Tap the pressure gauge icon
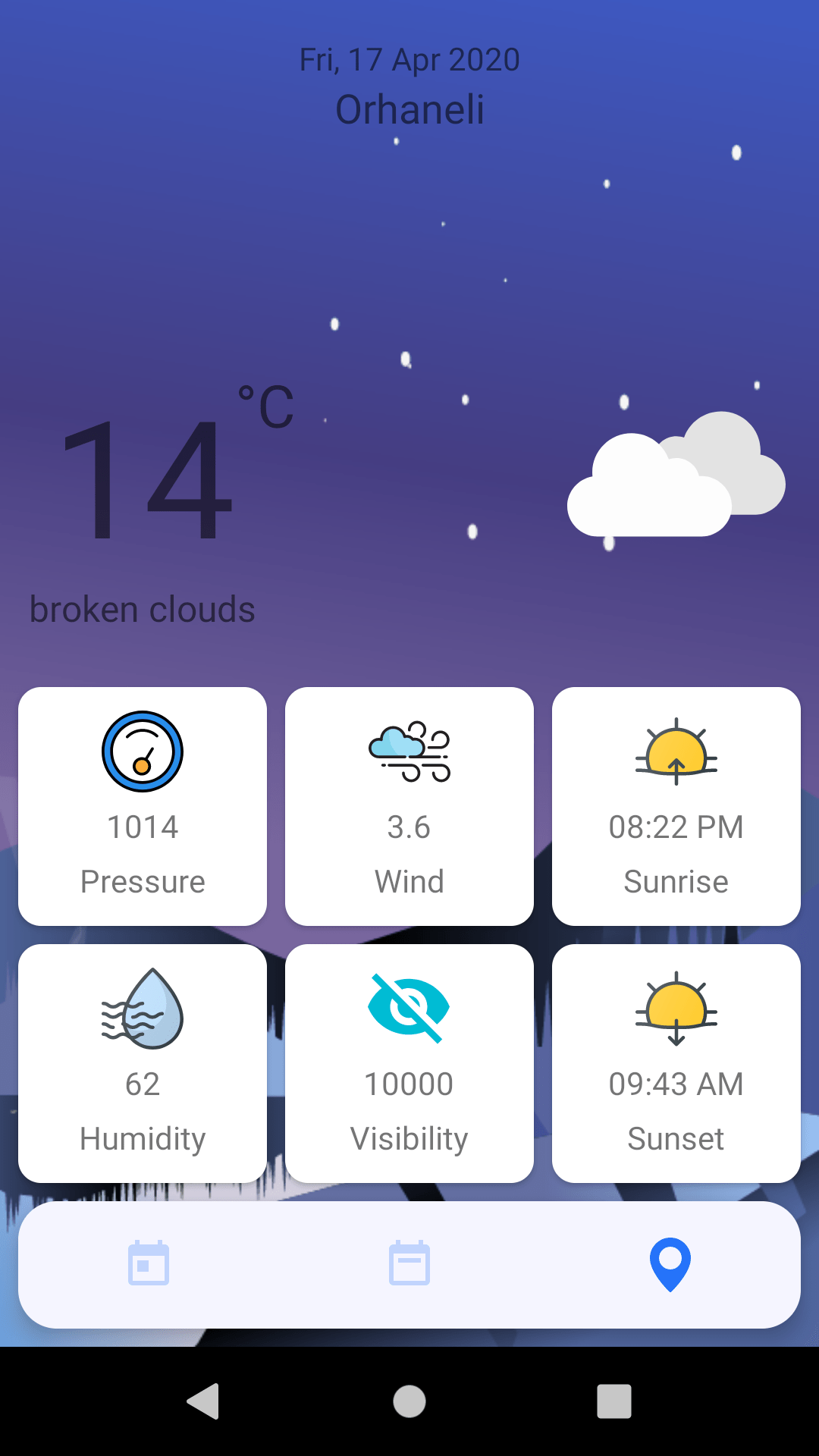819x1456 pixels. [x=142, y=753]
